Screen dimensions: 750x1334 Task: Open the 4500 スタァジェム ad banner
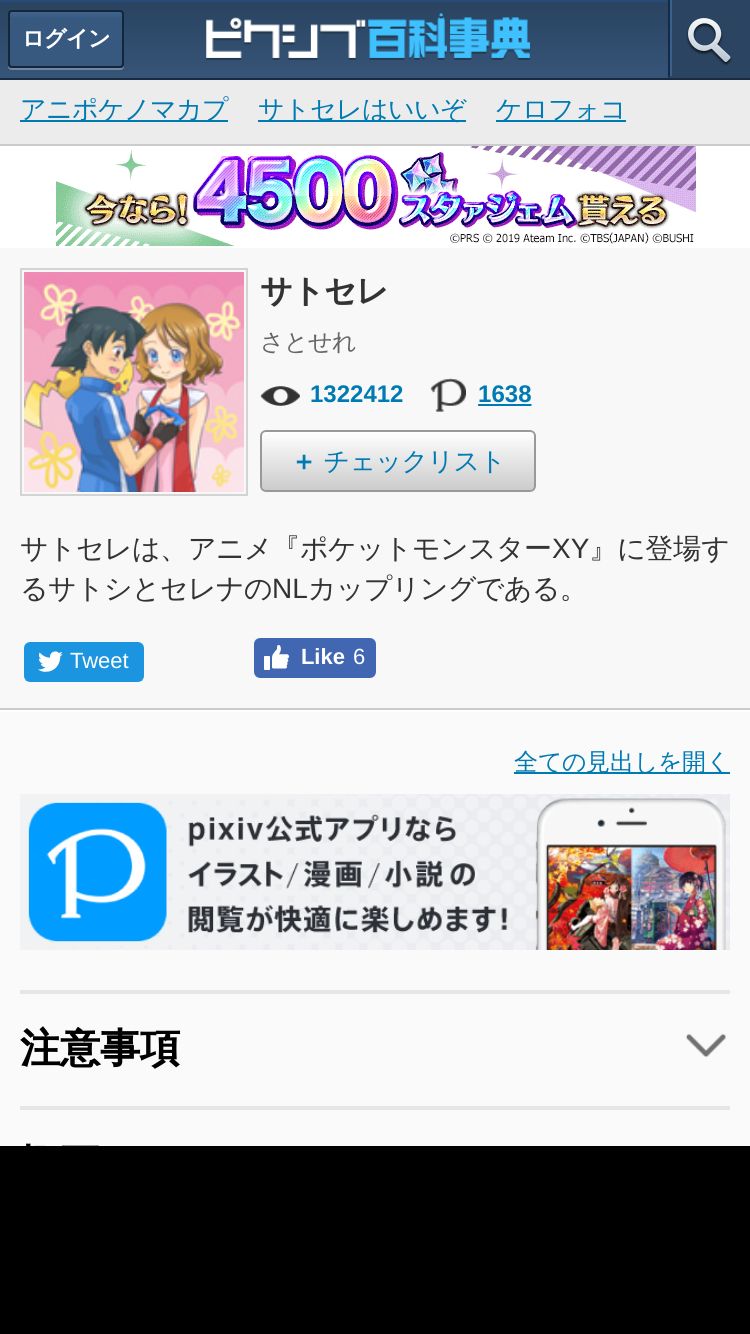coord(375,196)
